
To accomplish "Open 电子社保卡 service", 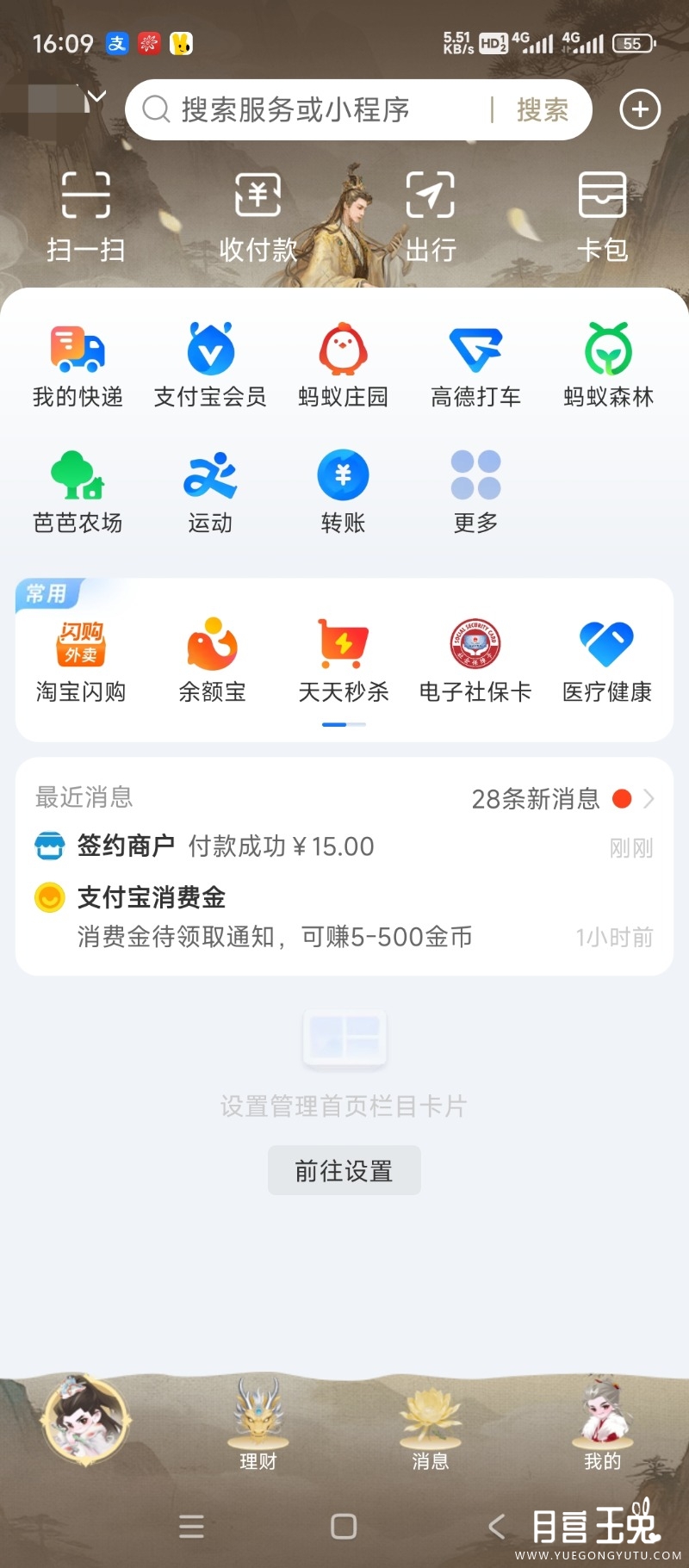I will 475,660.
